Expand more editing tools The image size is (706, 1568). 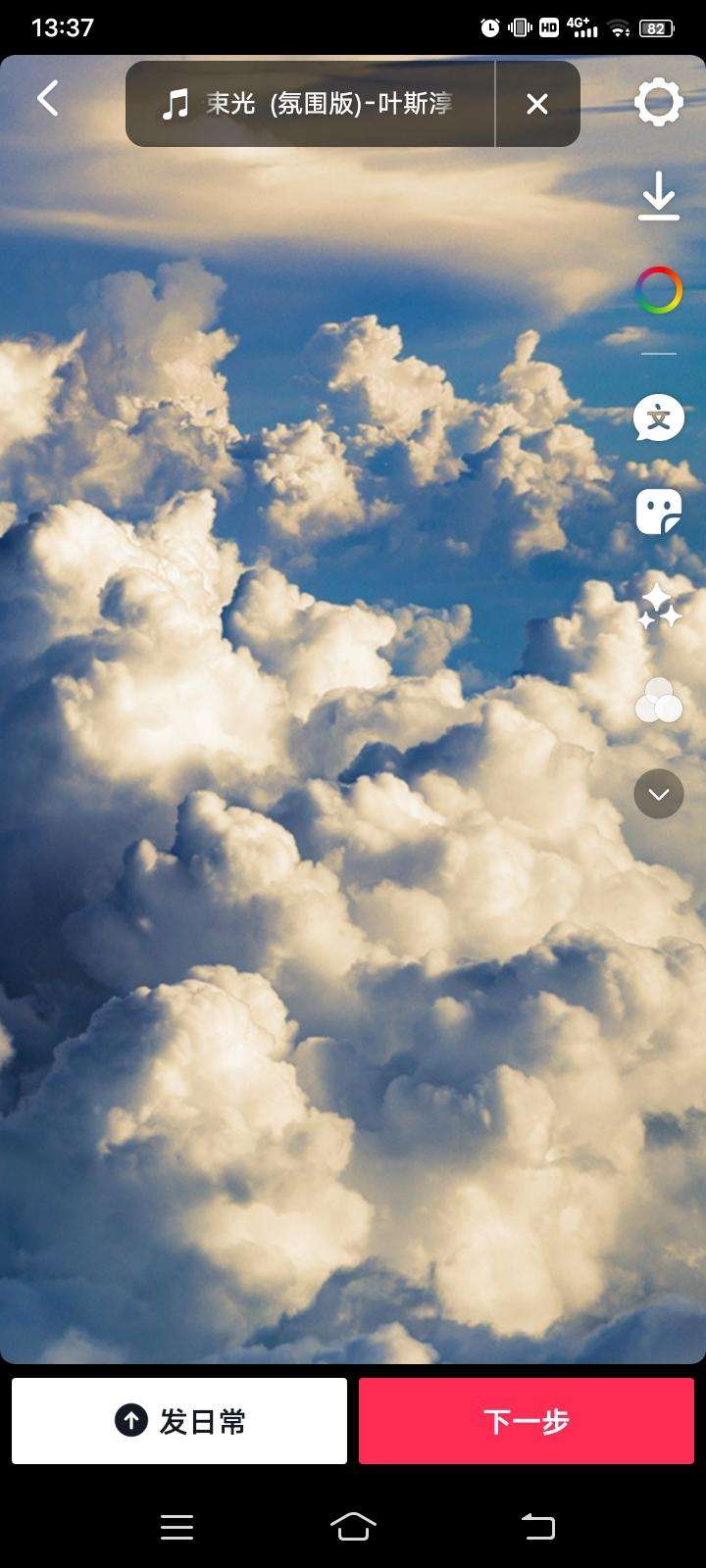click(658, 794)
